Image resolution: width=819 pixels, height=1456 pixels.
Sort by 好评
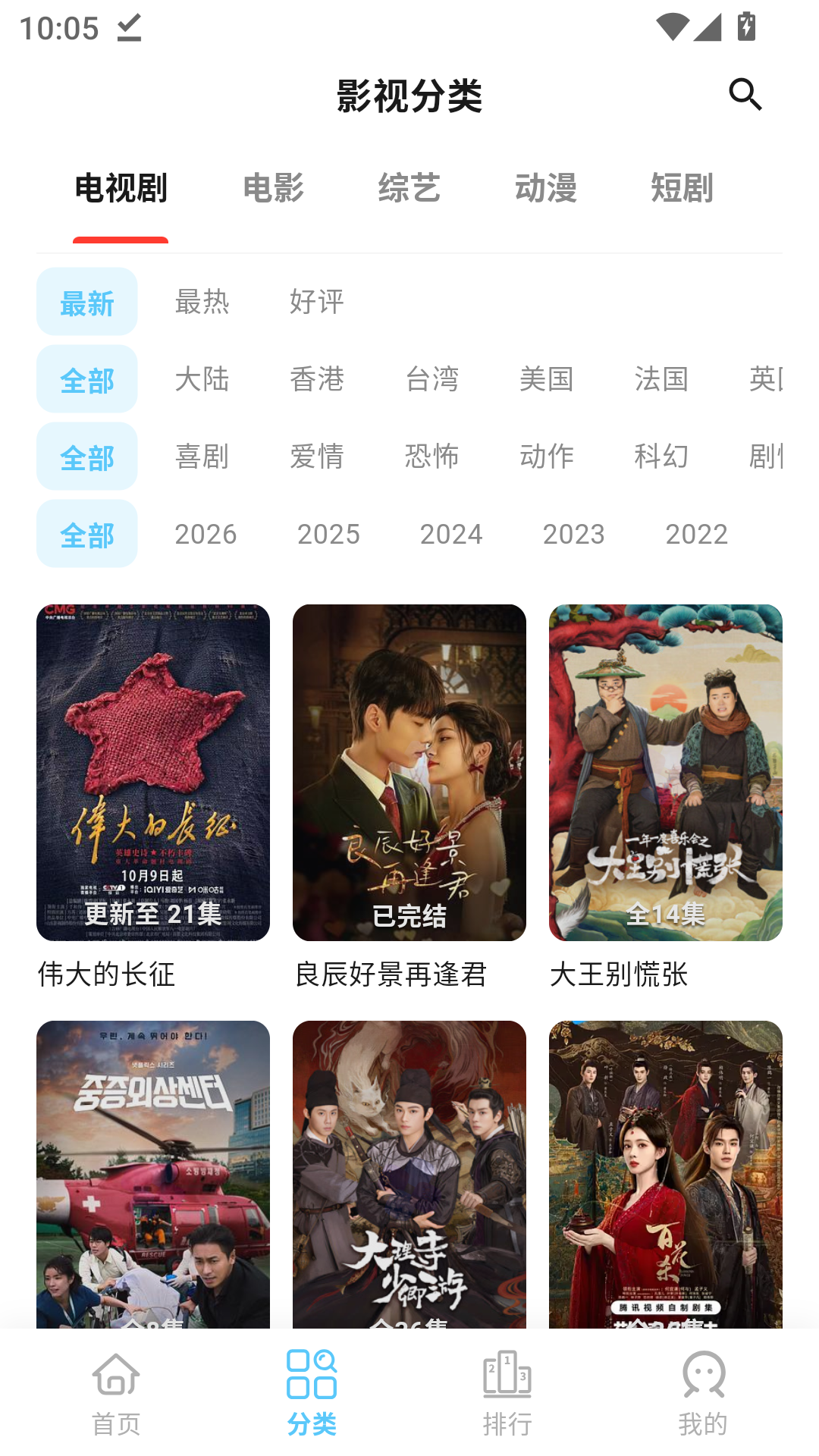(x=317, y=302)
